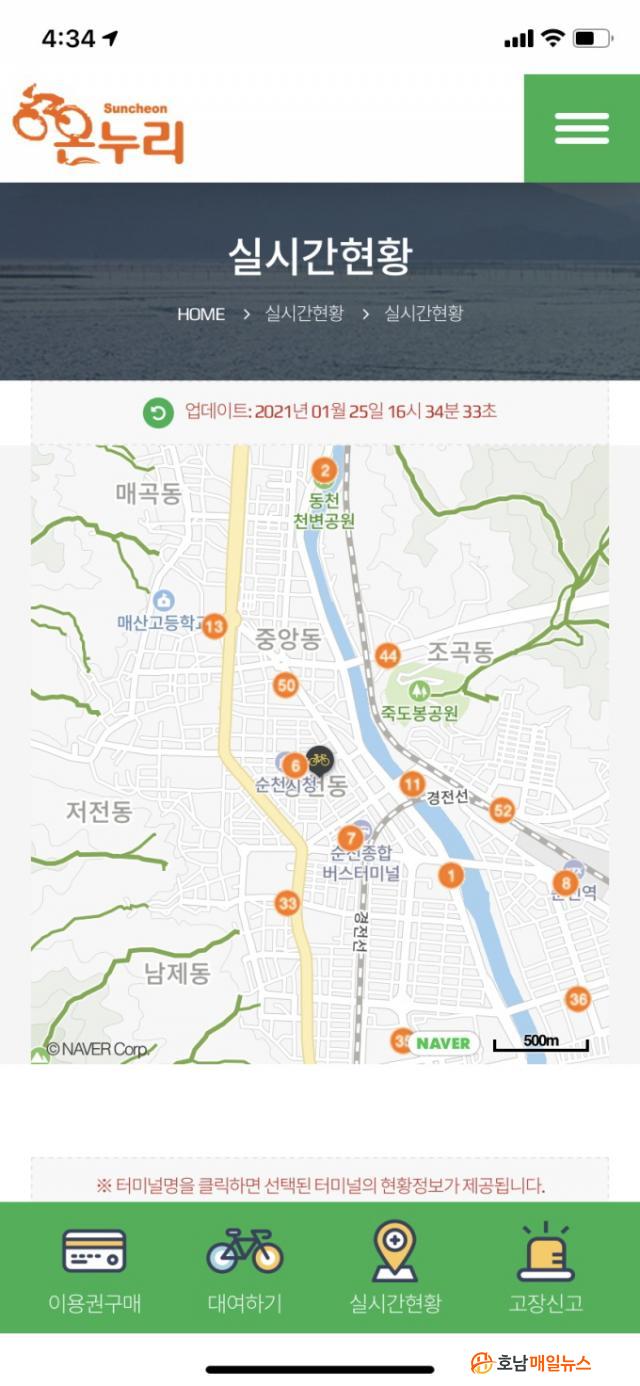Select the 실시간현황 tab in the bottom bar
The image size is (640, 1386).
coord(395,1267)
